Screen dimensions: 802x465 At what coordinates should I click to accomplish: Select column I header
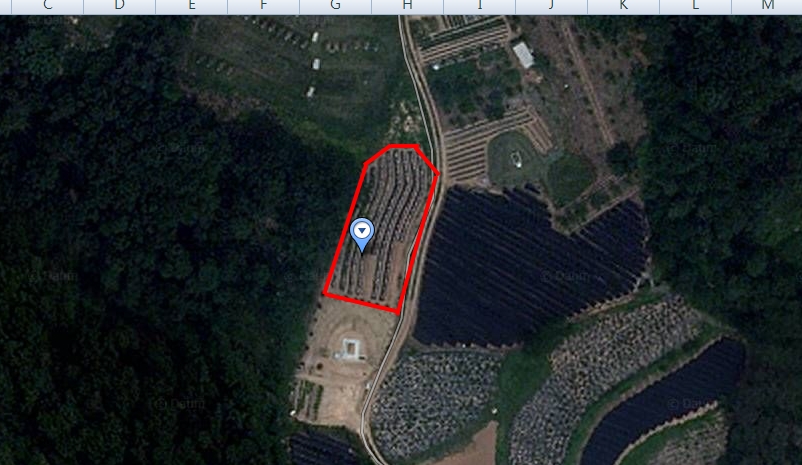coord(479,6)
